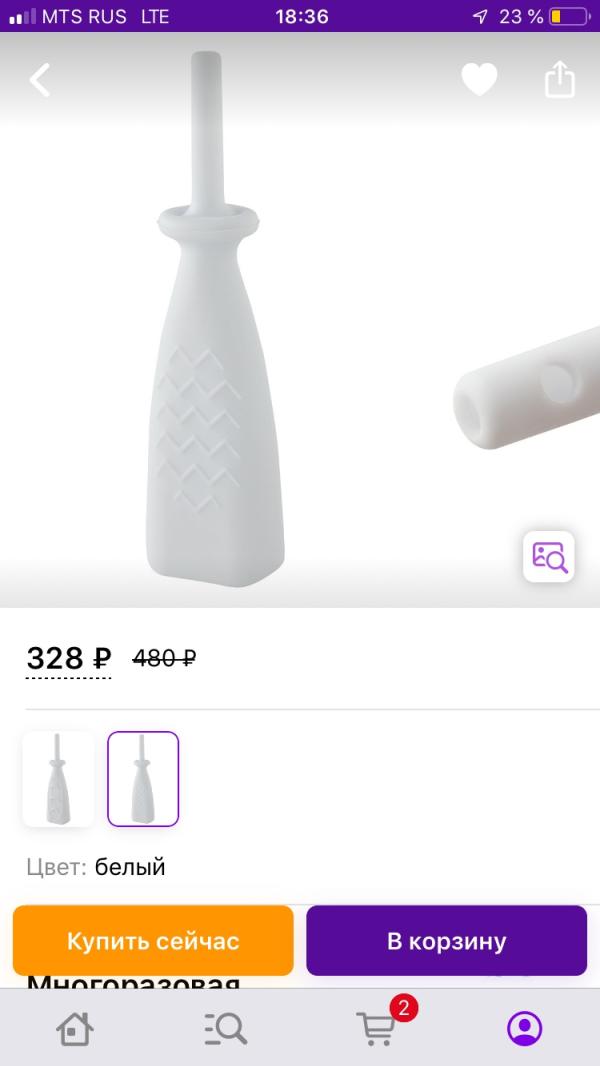Open the shopping cart tab
600x1066 pixels.
pos(376,1026)
